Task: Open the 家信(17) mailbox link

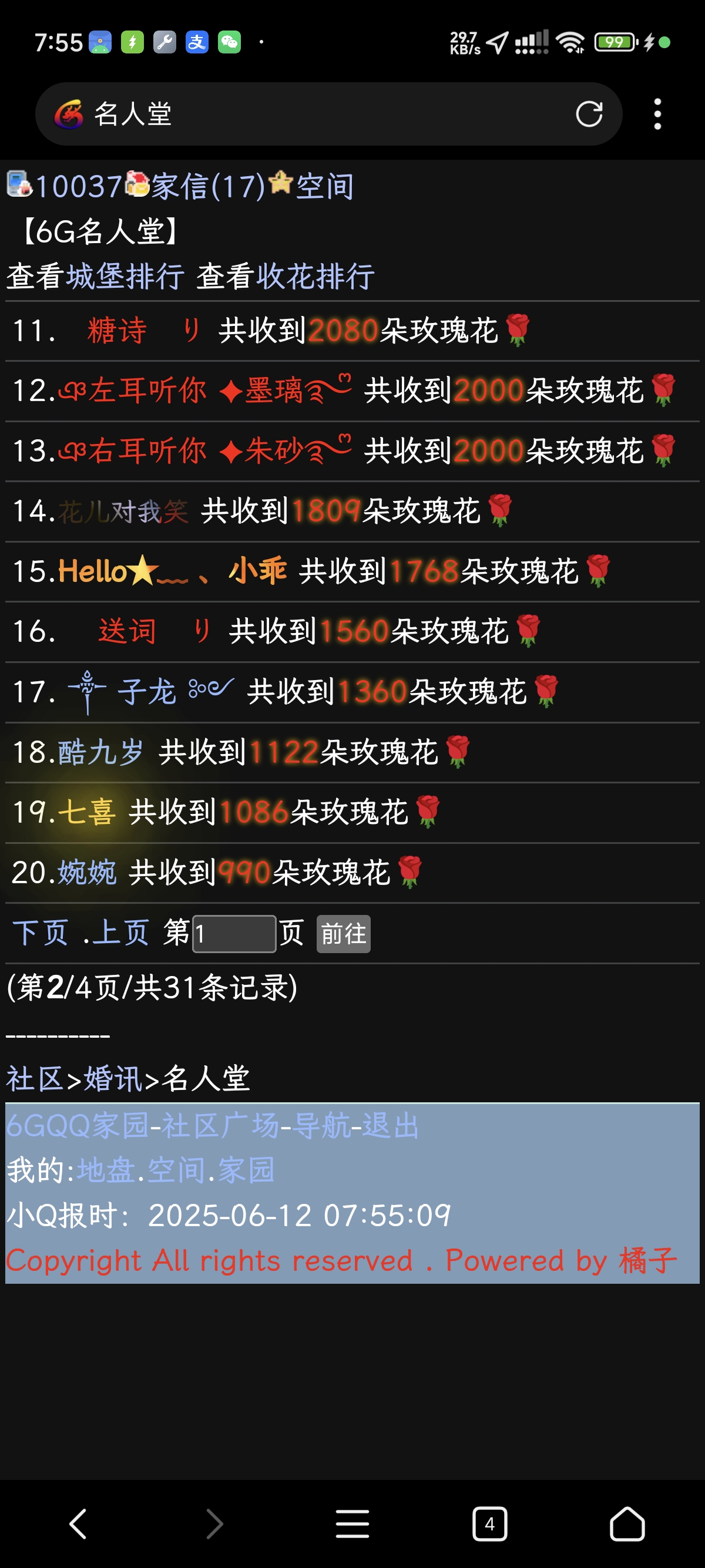Action: [208, 186]
